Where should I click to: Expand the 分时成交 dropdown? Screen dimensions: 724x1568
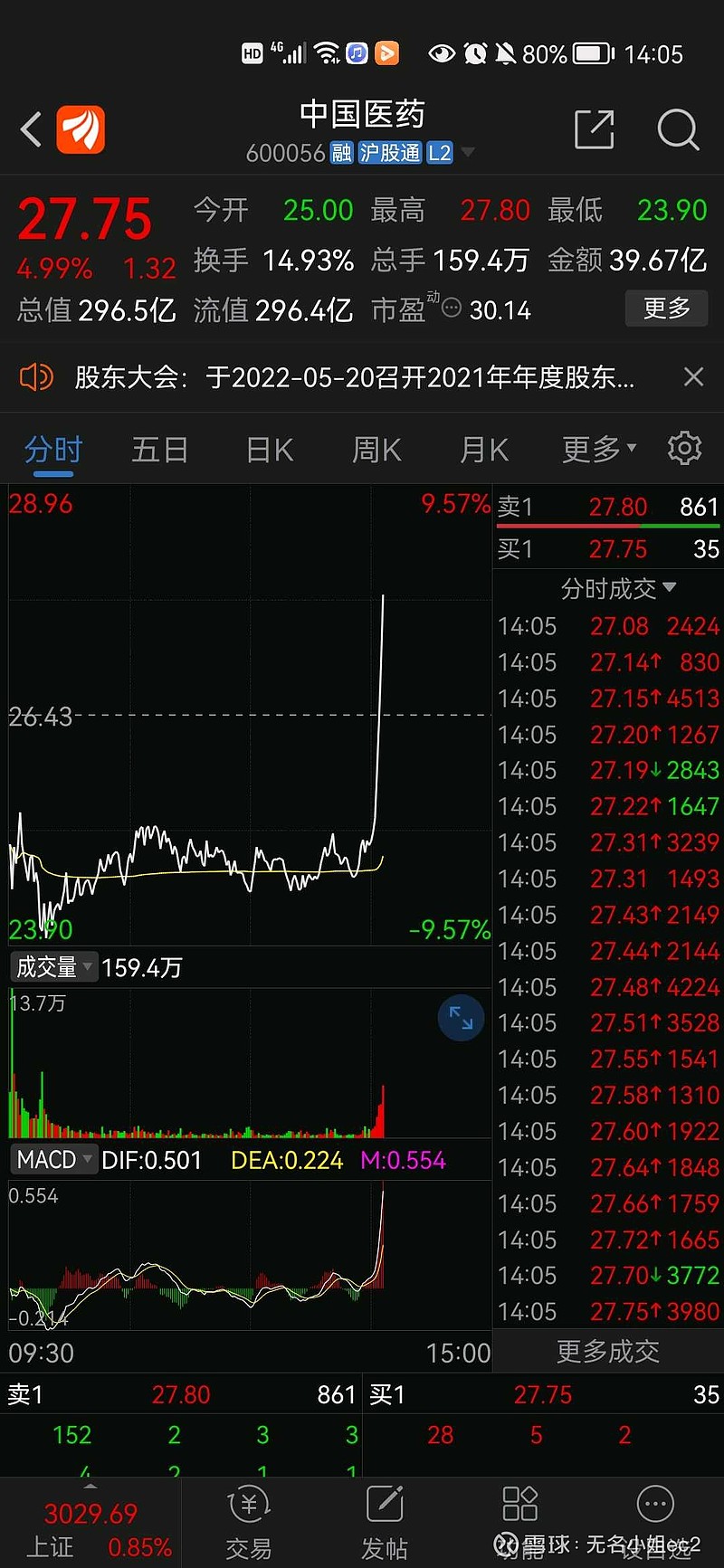click(x=618, y=589)
